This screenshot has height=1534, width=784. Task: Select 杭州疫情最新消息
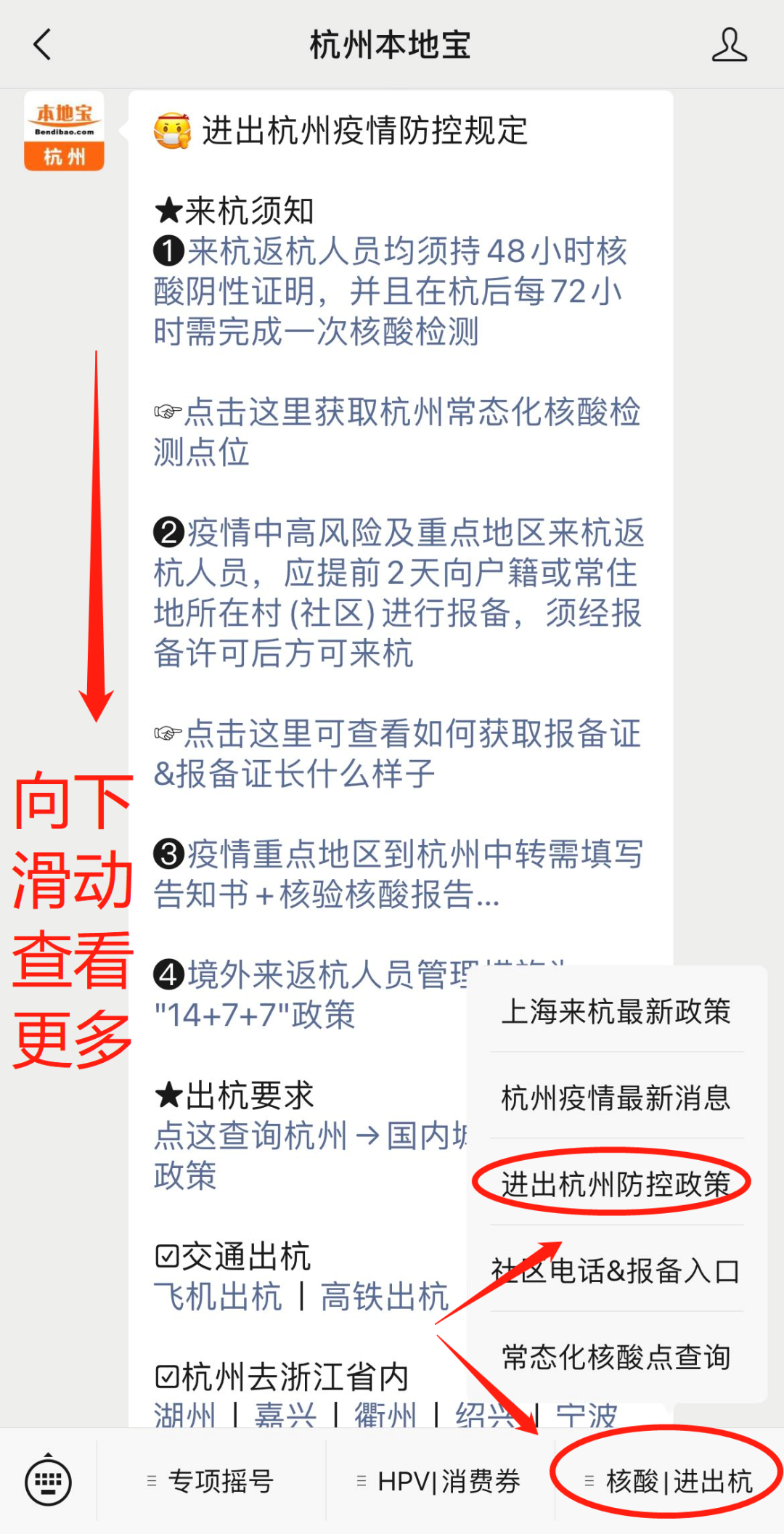click(x=616, y=1098)
